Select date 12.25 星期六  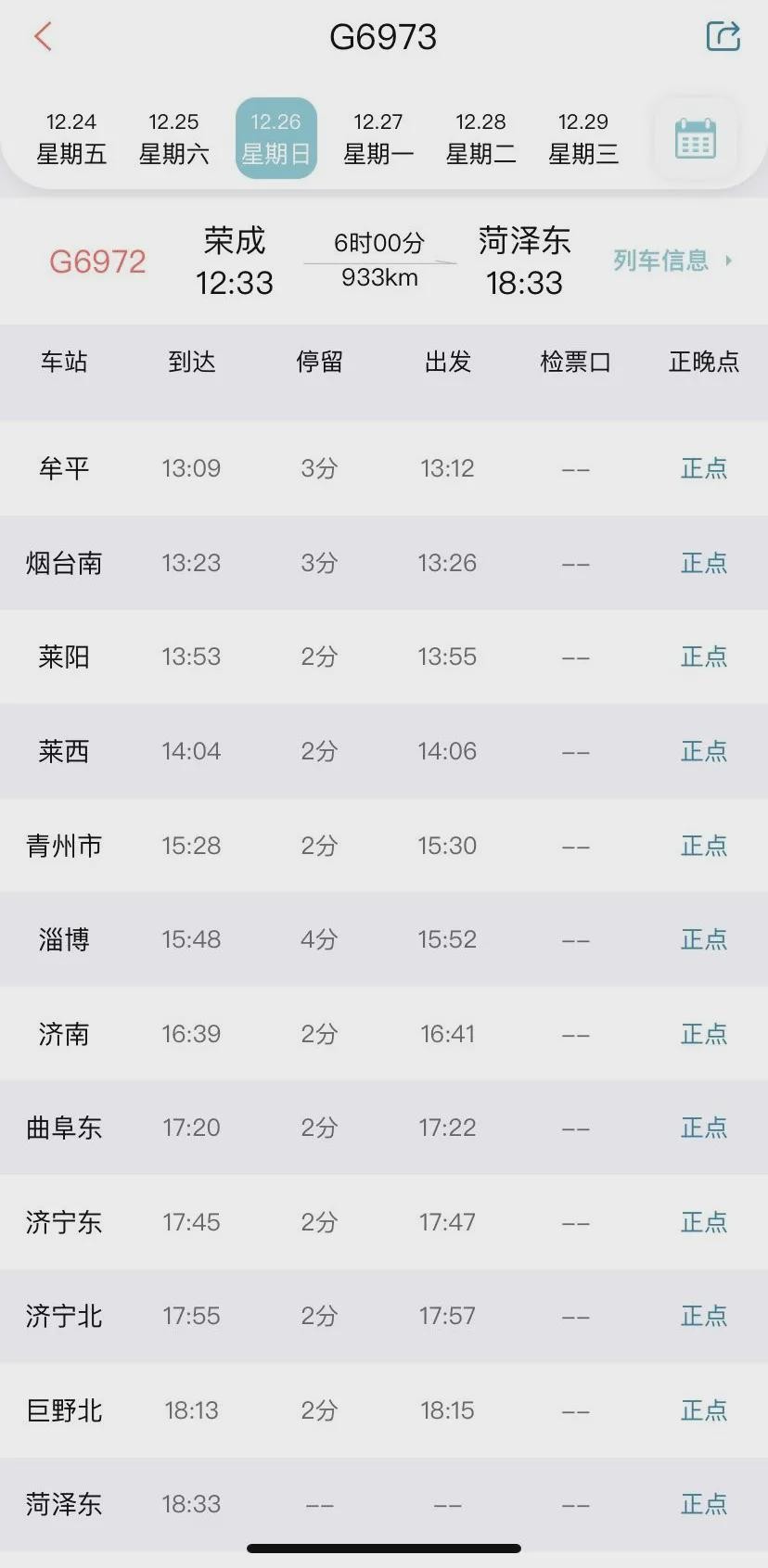173,138
